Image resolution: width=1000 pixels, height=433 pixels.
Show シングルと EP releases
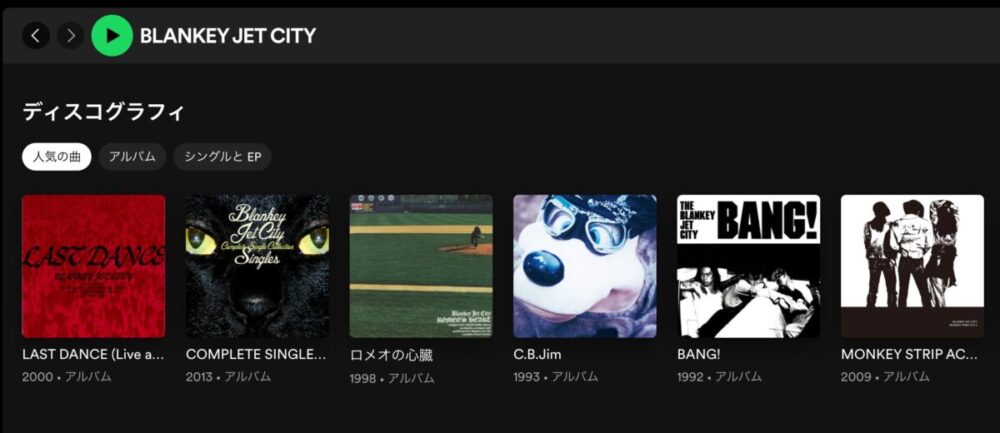coord(222,157)
